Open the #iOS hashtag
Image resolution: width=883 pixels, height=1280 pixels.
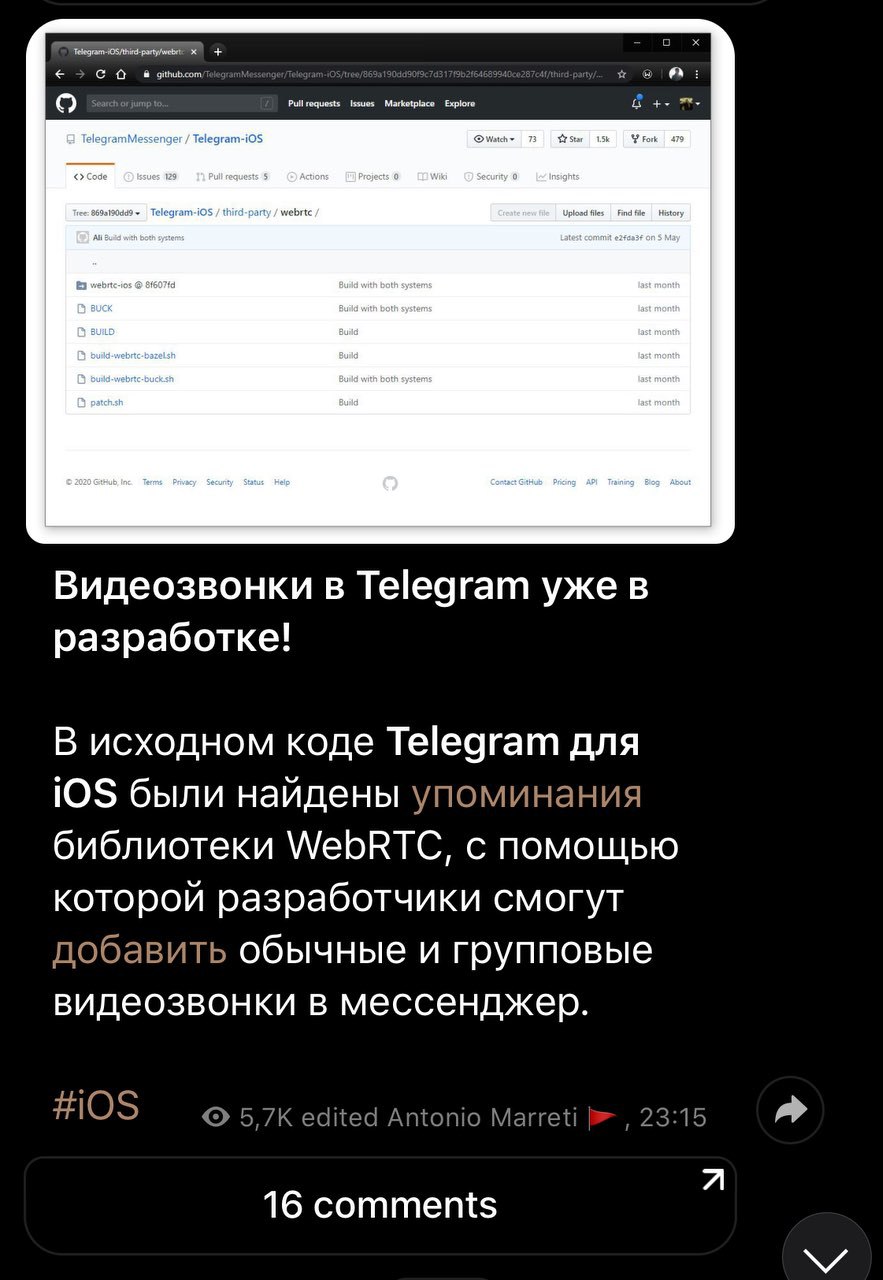[x=96, y=1106]
